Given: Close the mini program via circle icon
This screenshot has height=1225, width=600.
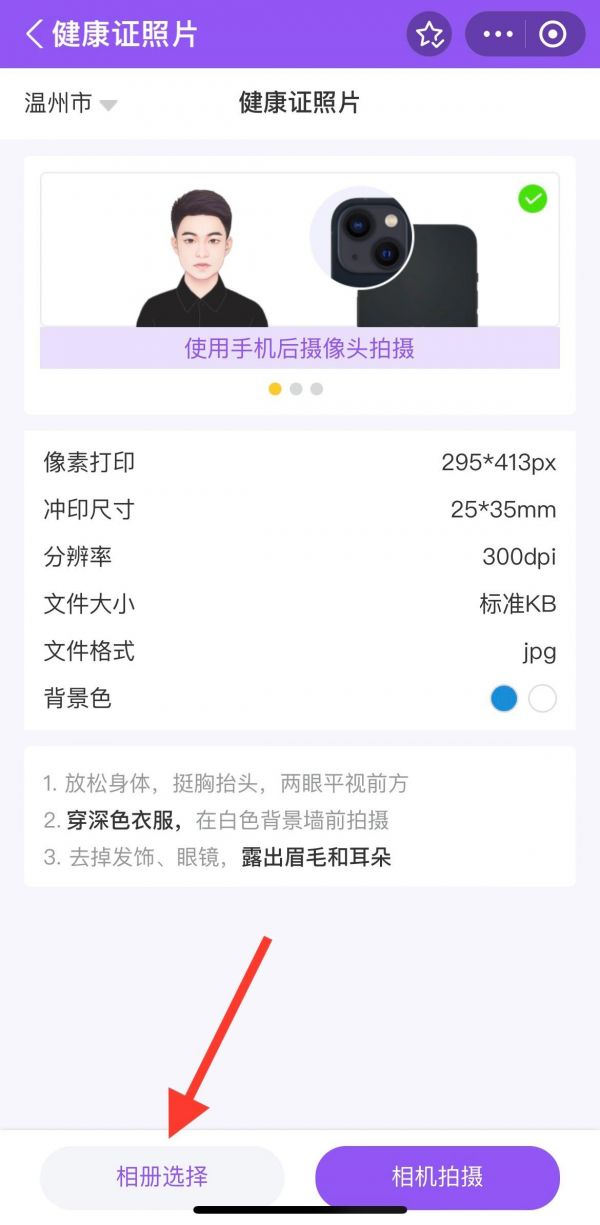Looking at the screenshot, I should point(552,35).
